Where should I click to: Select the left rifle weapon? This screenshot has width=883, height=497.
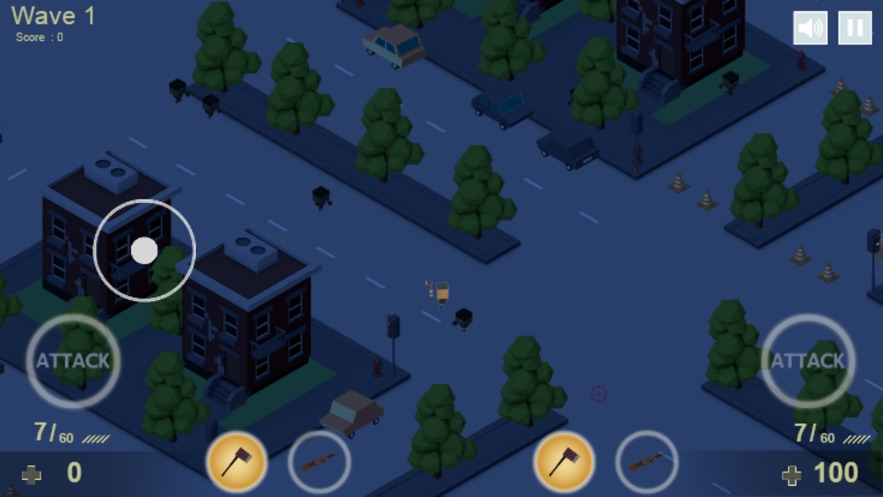click(319, 462)
